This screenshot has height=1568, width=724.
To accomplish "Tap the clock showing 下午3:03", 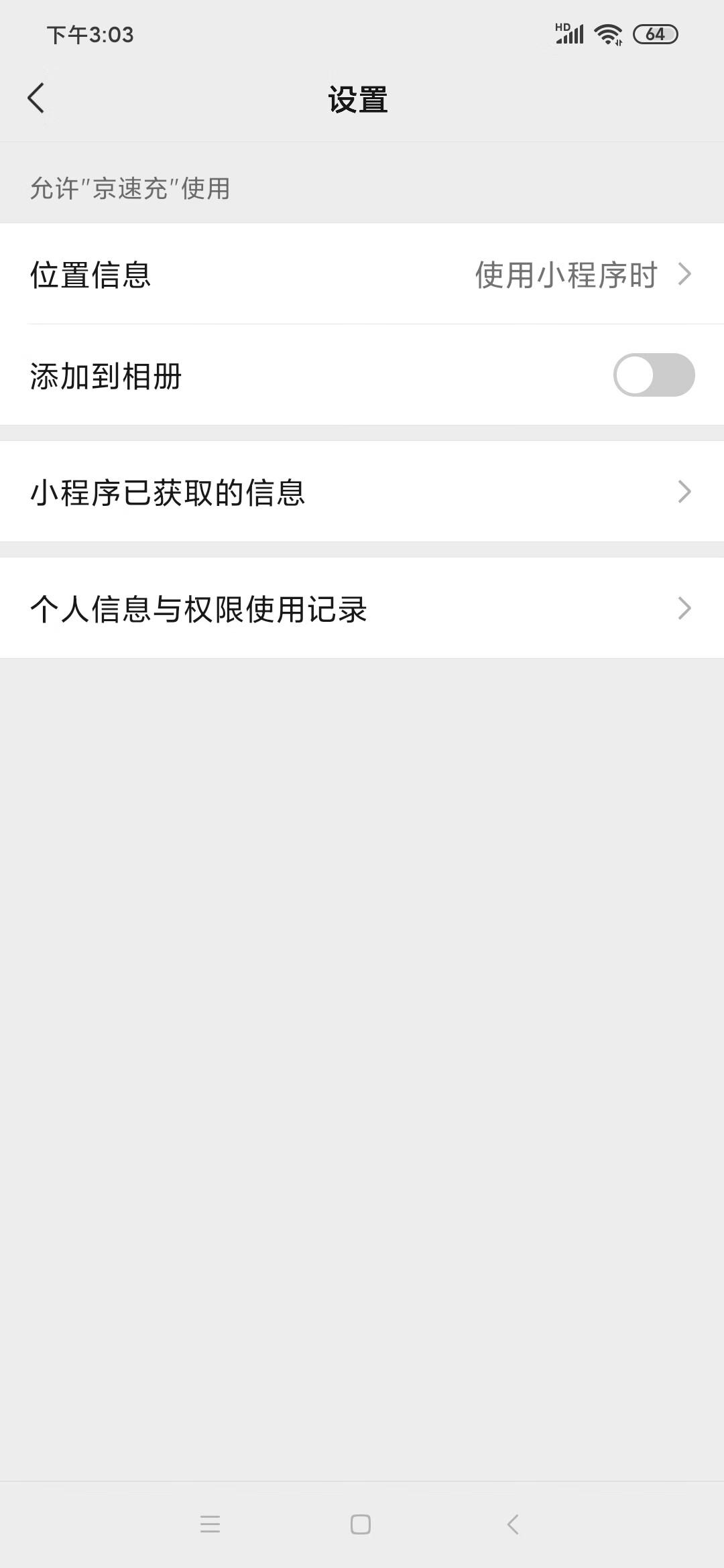I will [90, 36].
